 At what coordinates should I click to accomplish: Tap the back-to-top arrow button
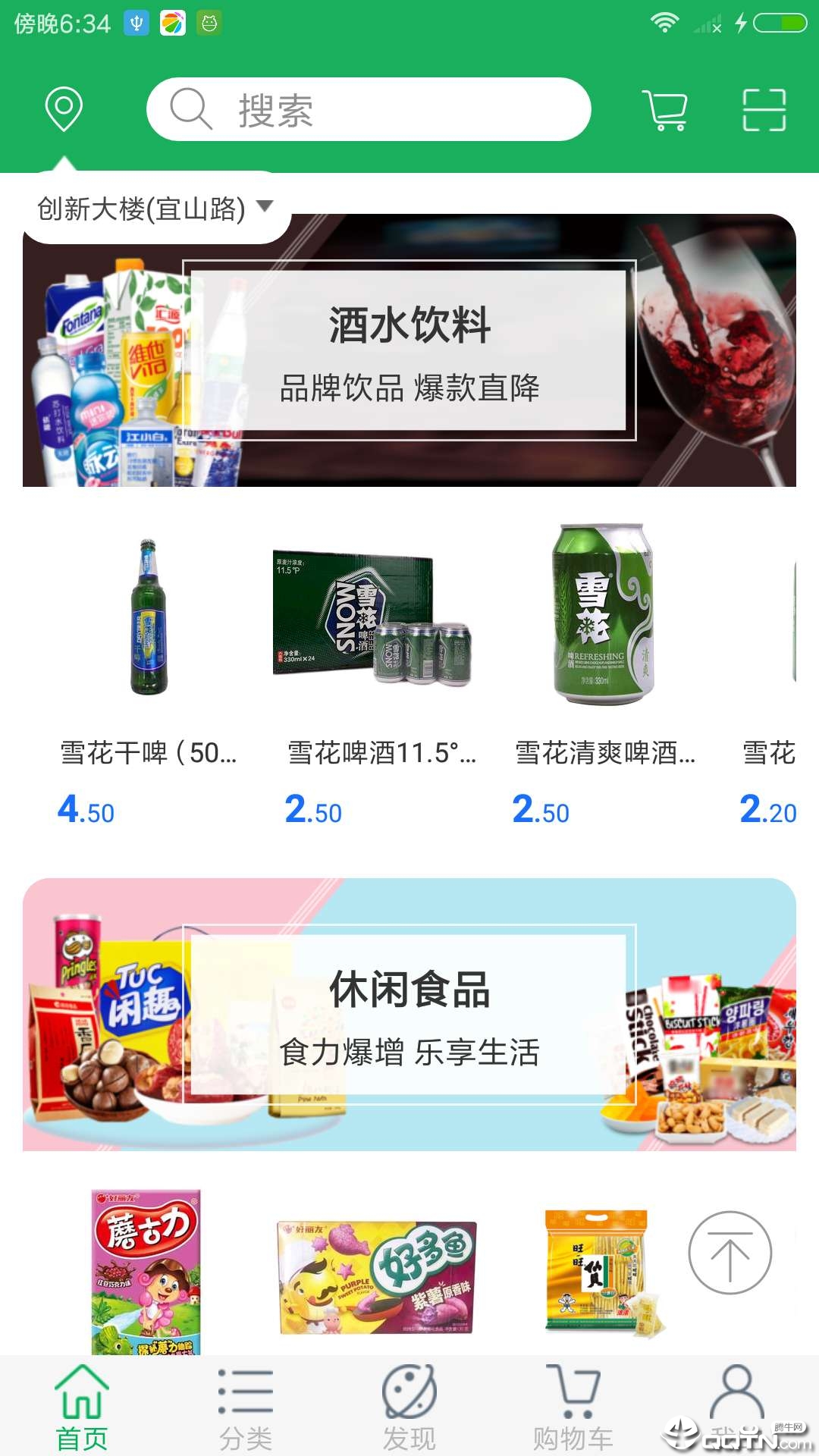tap(730, 1253)
